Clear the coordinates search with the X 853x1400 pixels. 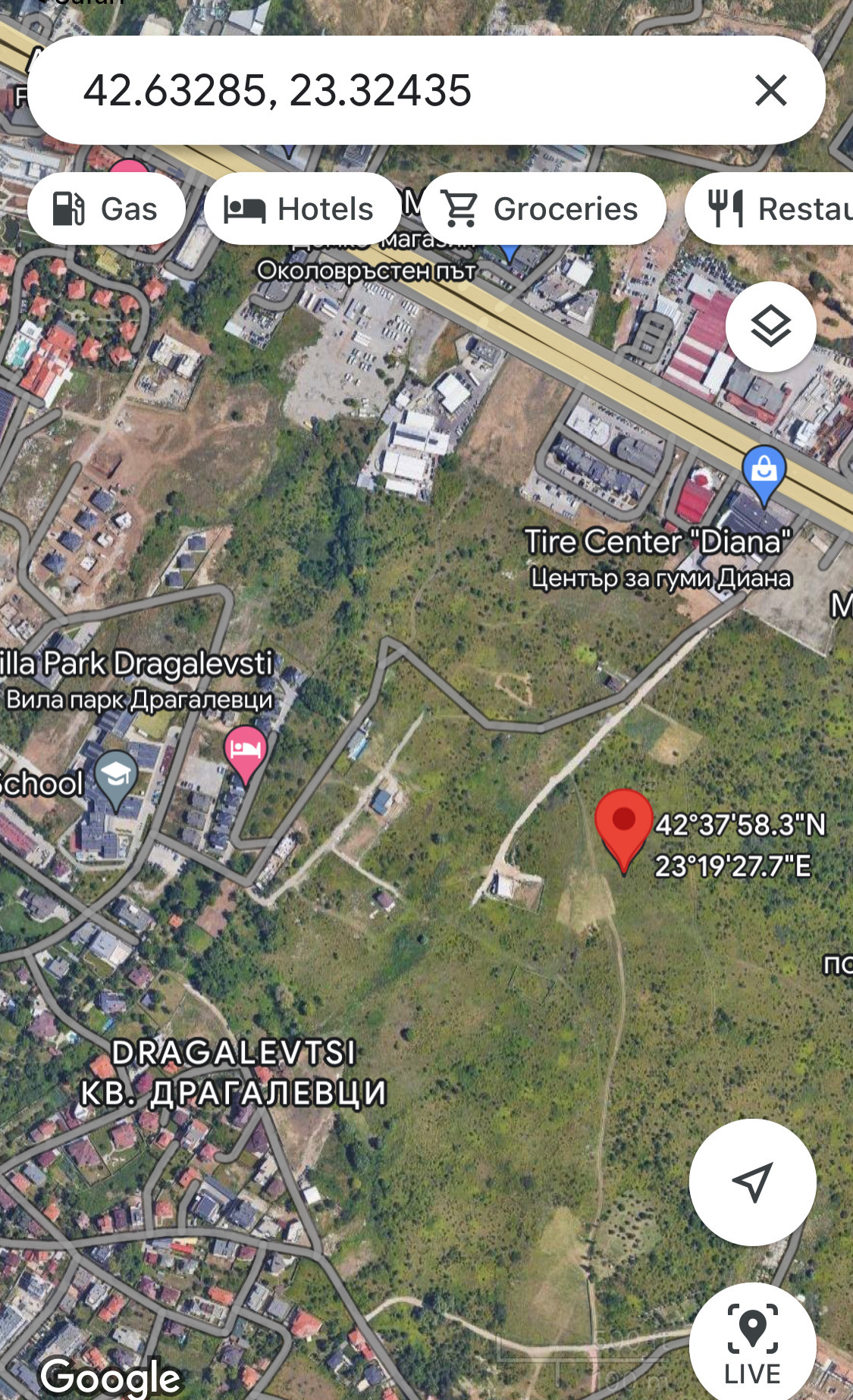[x=770, y=91]
